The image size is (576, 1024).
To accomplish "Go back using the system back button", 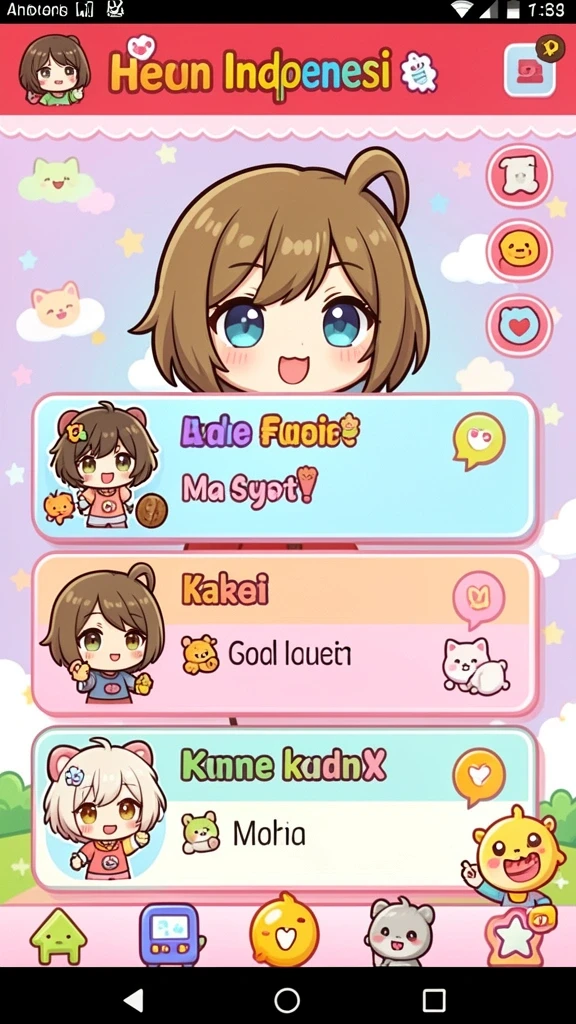I will [135, 1000].
